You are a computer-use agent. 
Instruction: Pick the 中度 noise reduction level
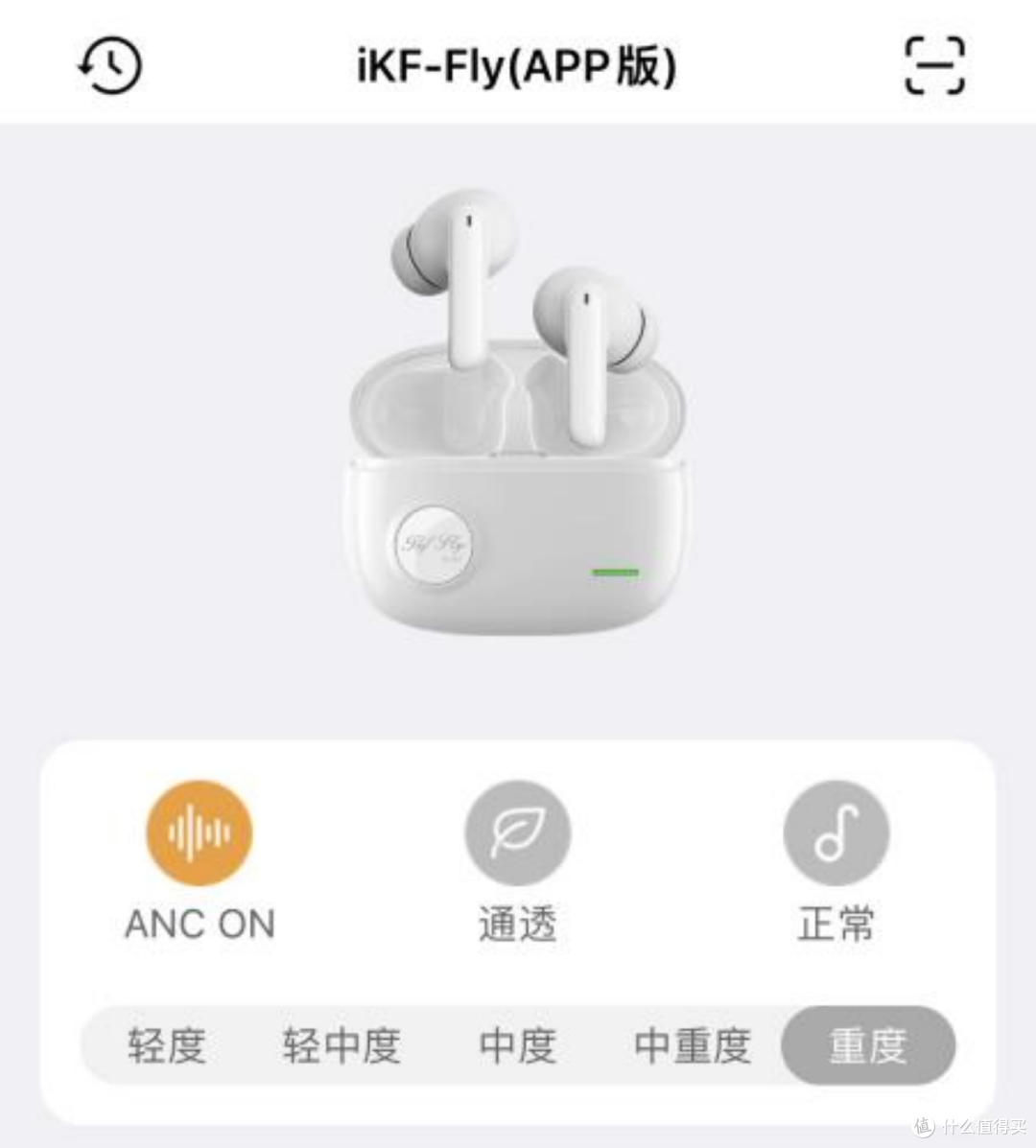coord(518,1047)
